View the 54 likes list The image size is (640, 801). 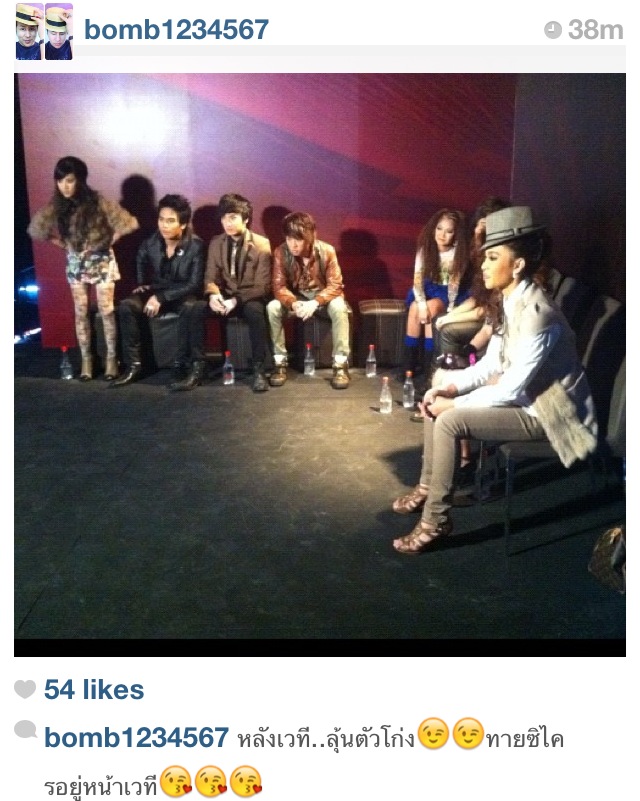pyautogui.click(x=94, y=689)
